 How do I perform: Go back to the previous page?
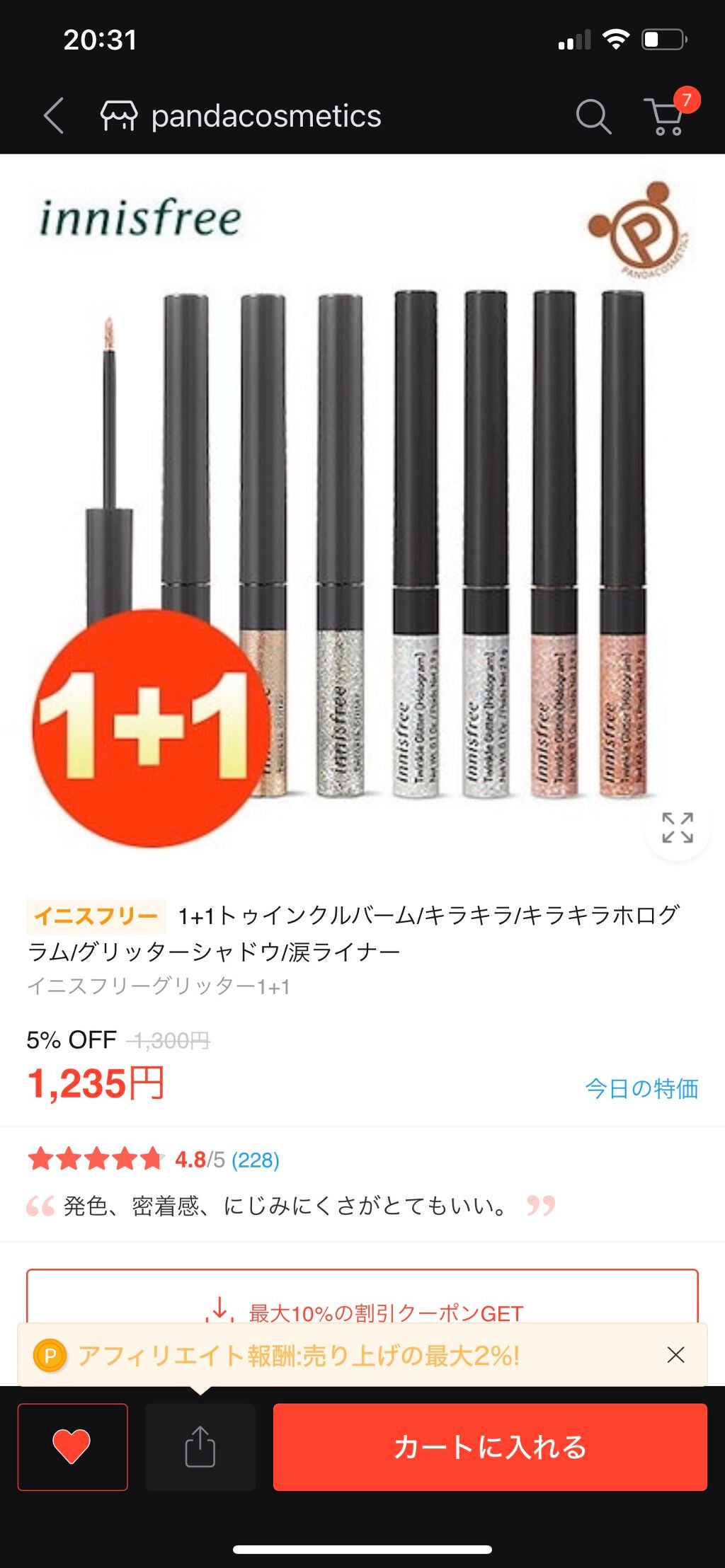point(54,115)
